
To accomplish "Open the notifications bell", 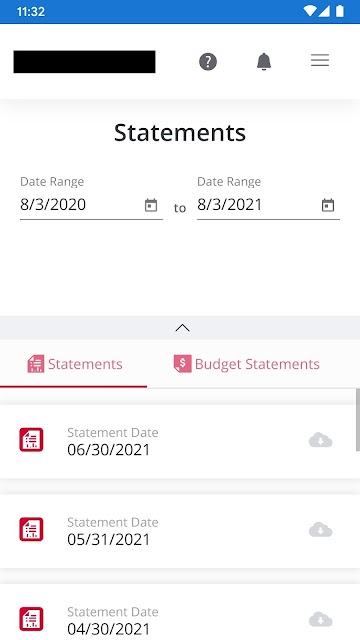I will tap(264, 62).
